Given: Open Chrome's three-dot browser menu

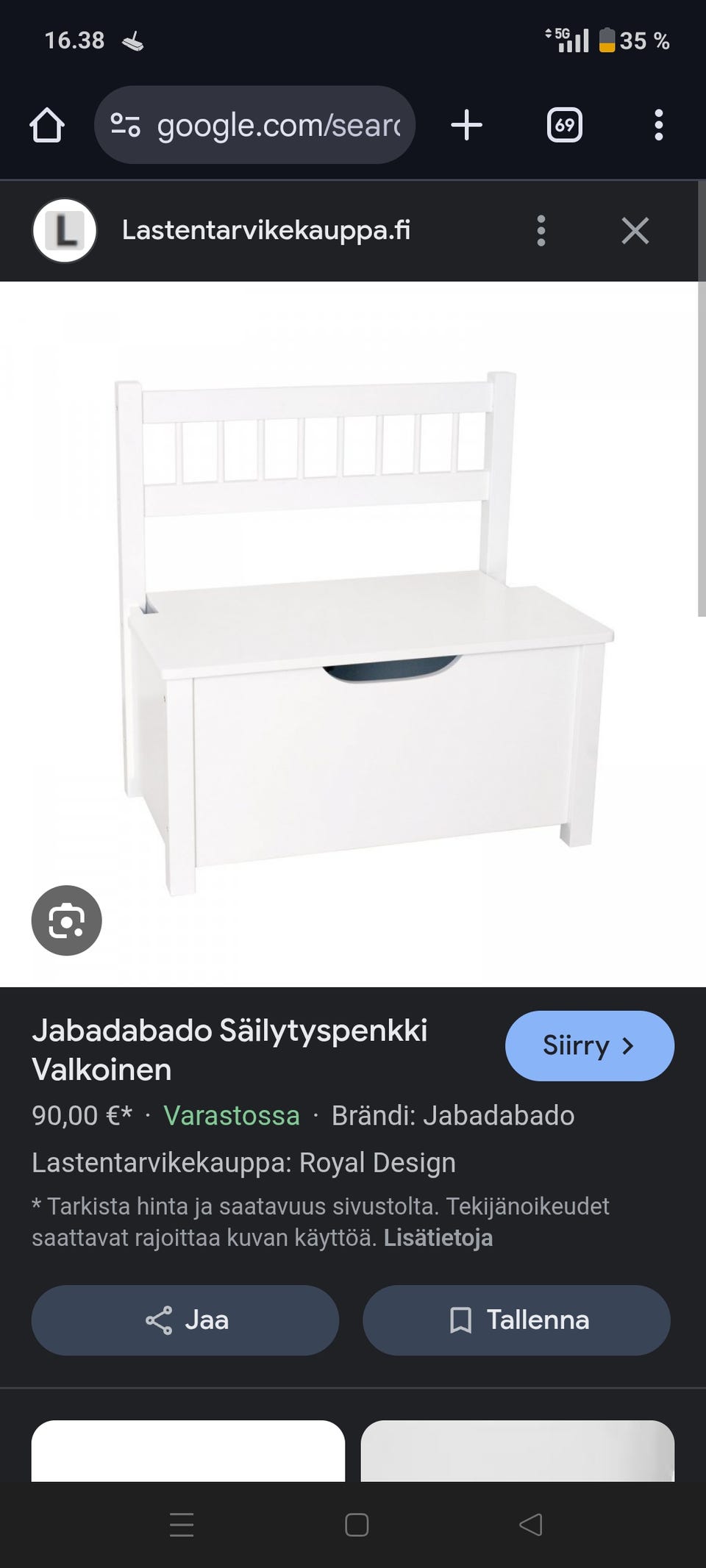Looking at the screenshot, I should (658, 125).
